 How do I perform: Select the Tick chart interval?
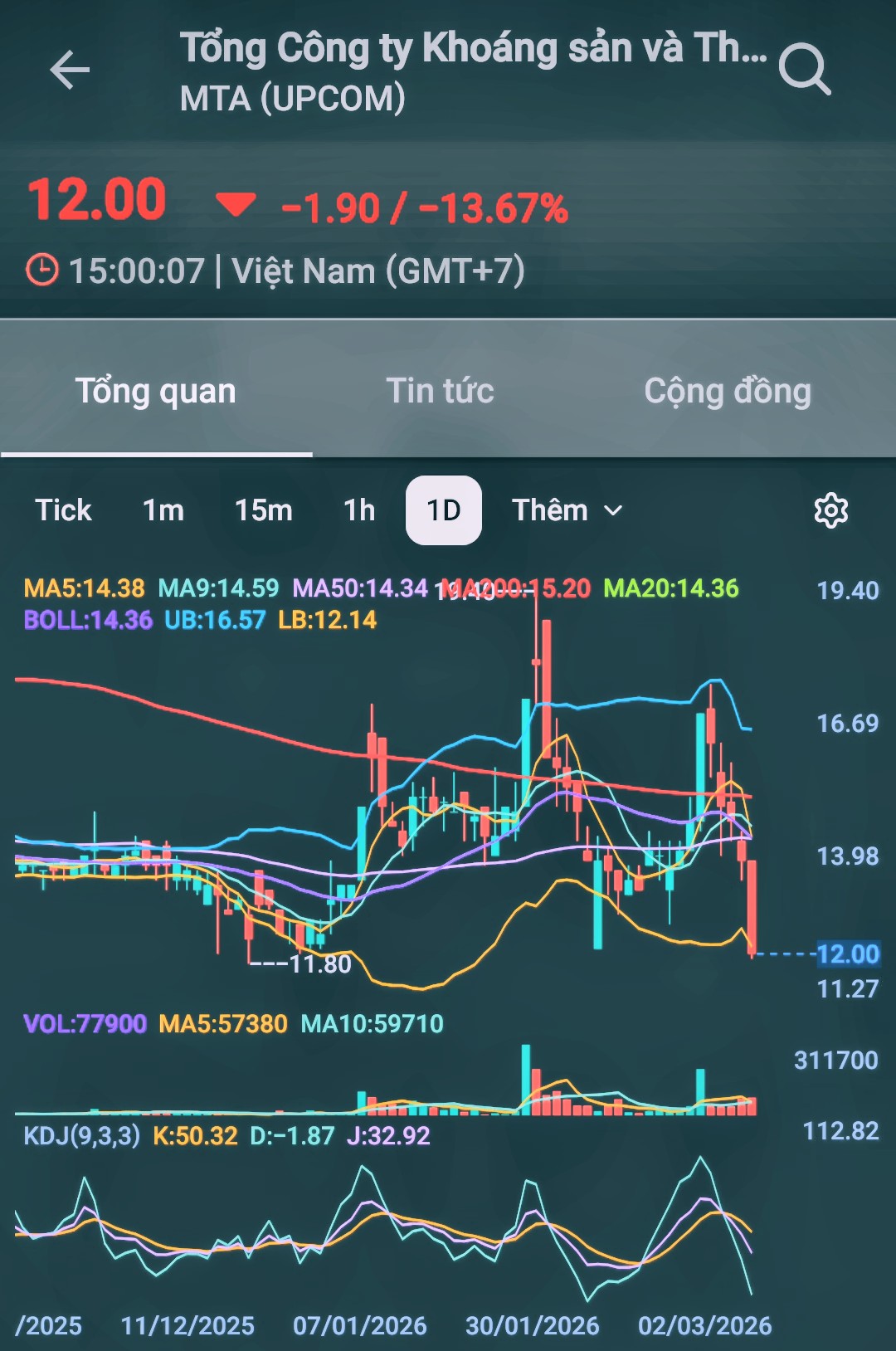63,510
